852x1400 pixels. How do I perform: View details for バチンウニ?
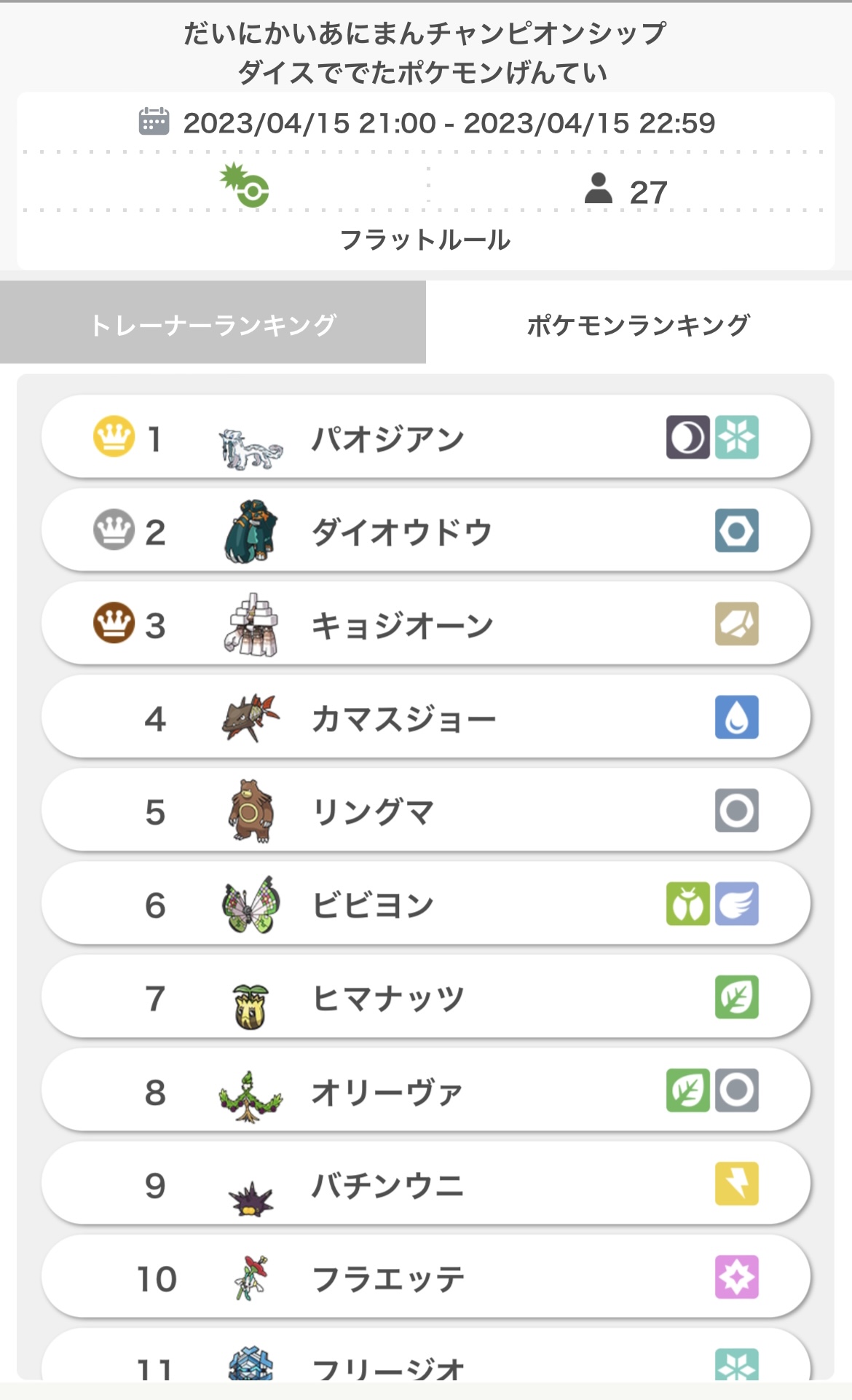pos(426,1183)
